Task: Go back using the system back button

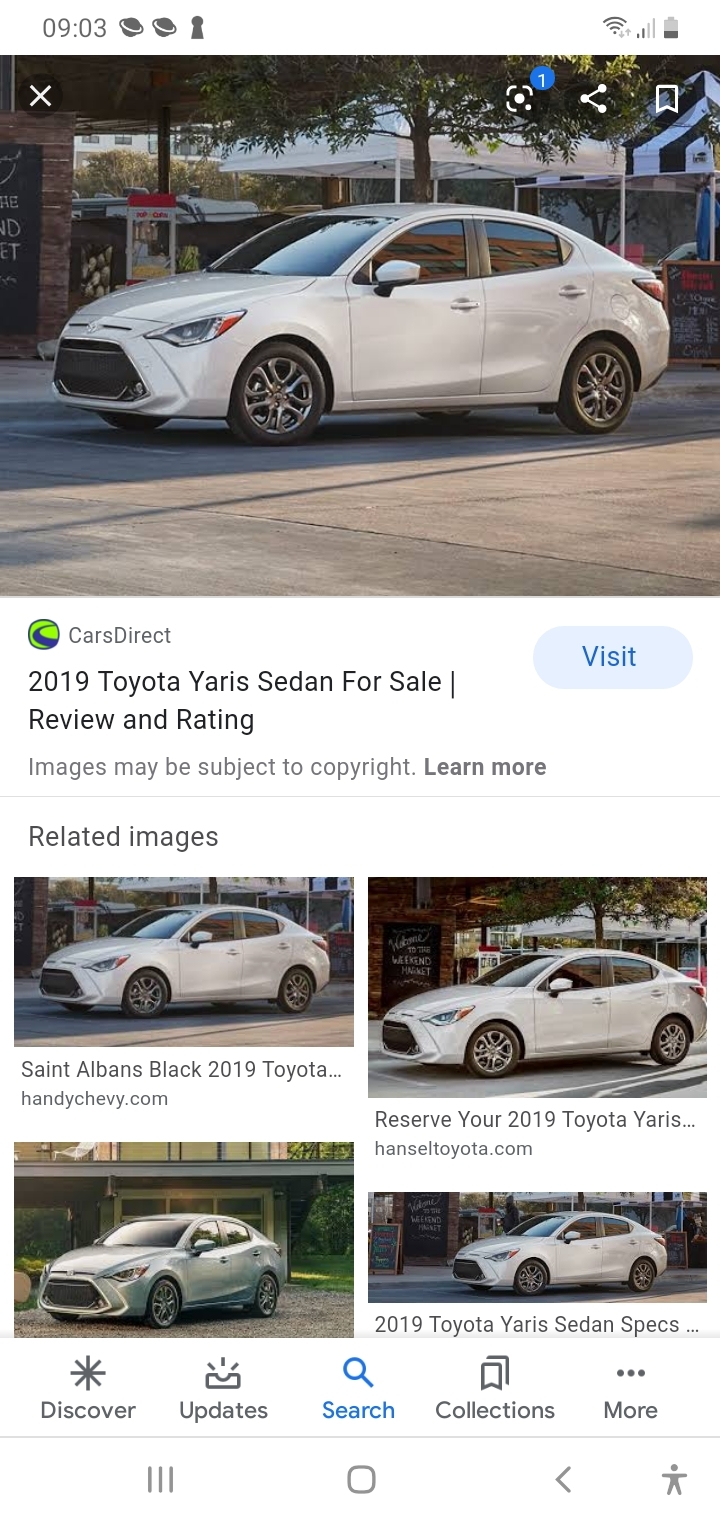Action: [x=563, y=1479]
